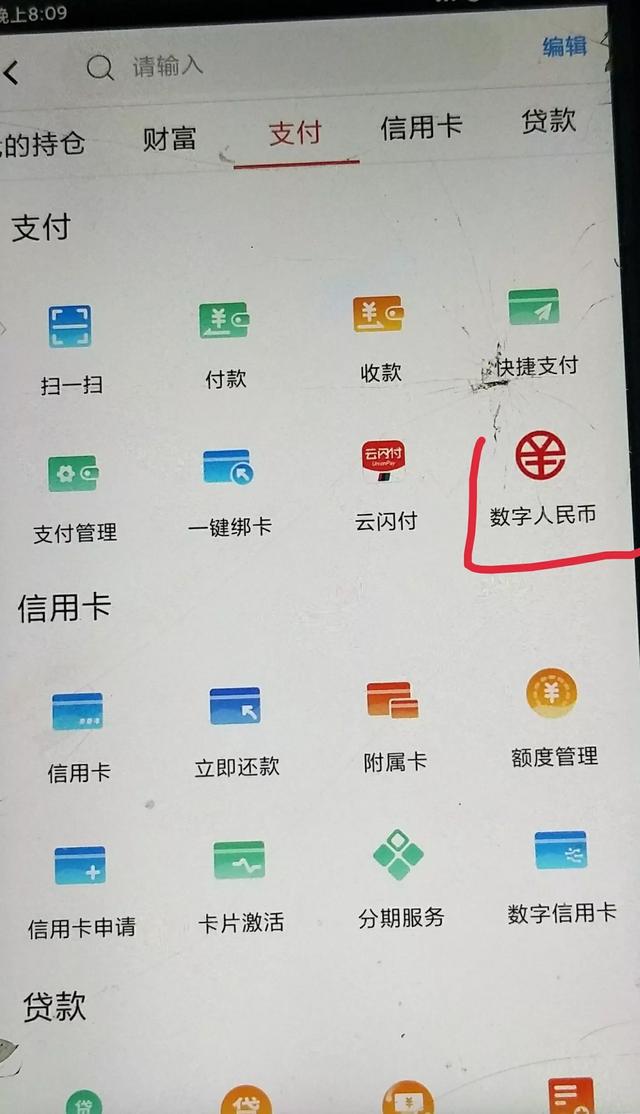Open 卡片激活
Screen dimensions: 640x1114
point(240,883)
